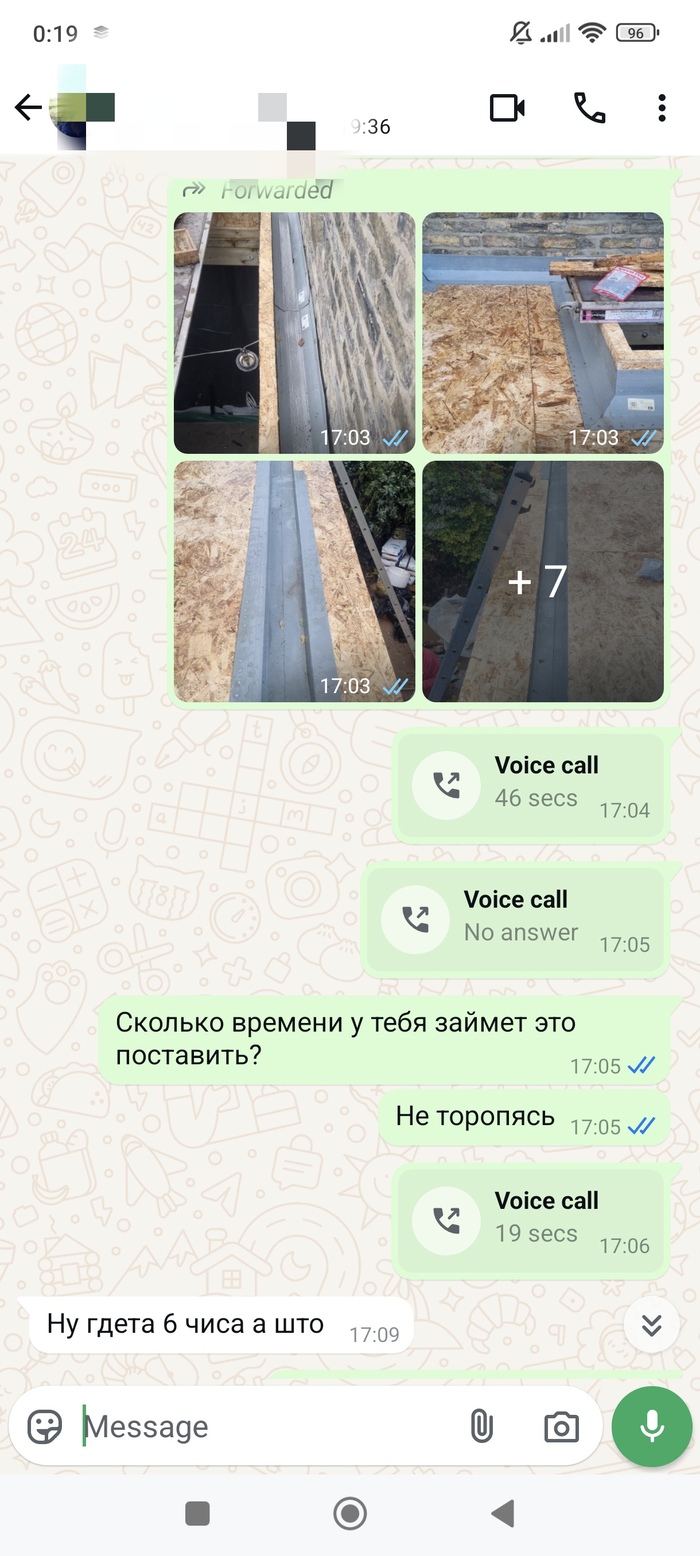Go to the system home screen
Screen dimensions: 700x1556
click(x=350, y=1513)
